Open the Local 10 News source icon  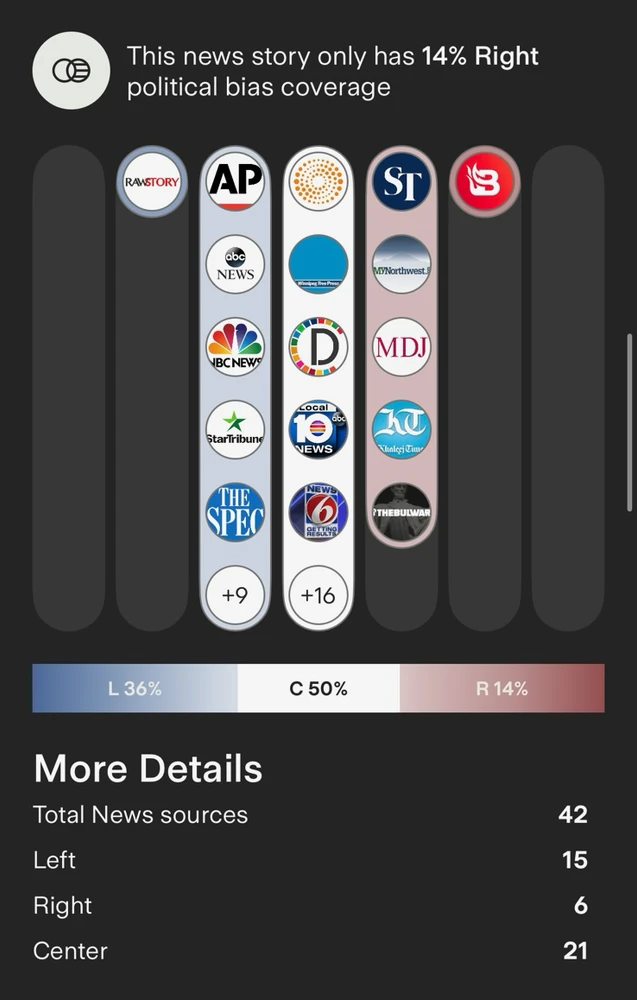(x=318, y=430)
